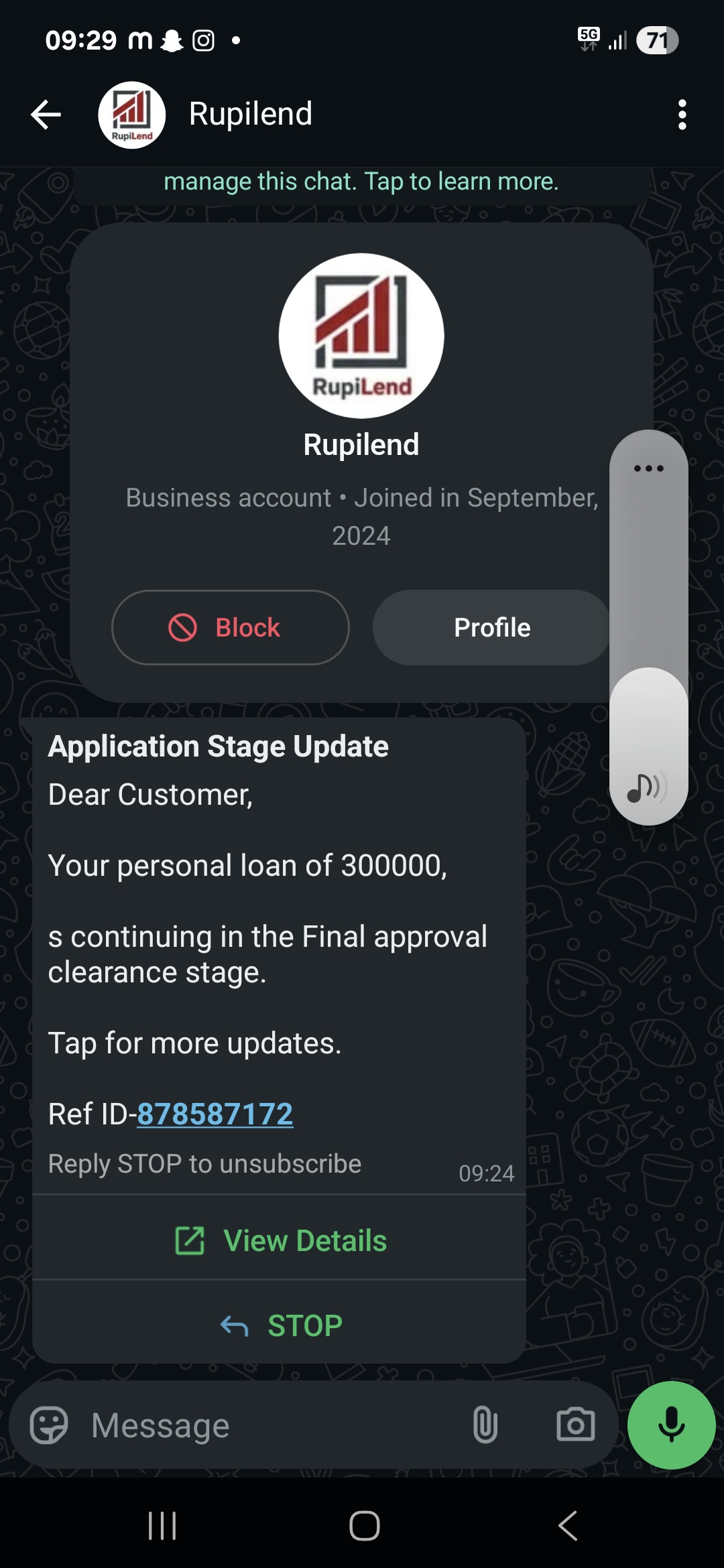The image size is (724, 1568).
Task: Open Rupilend contact info from header name
Action: coord(251,114)
